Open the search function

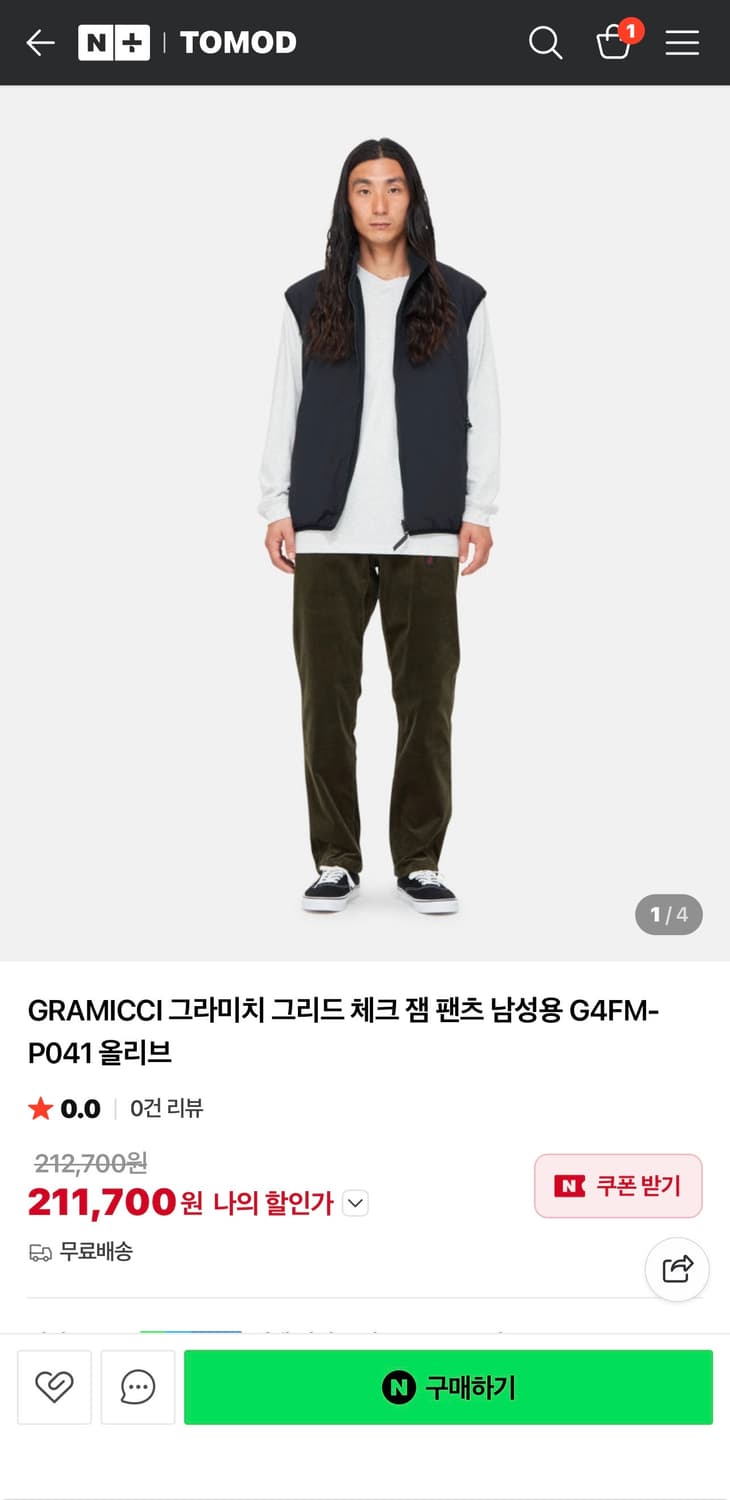(545, 43)
